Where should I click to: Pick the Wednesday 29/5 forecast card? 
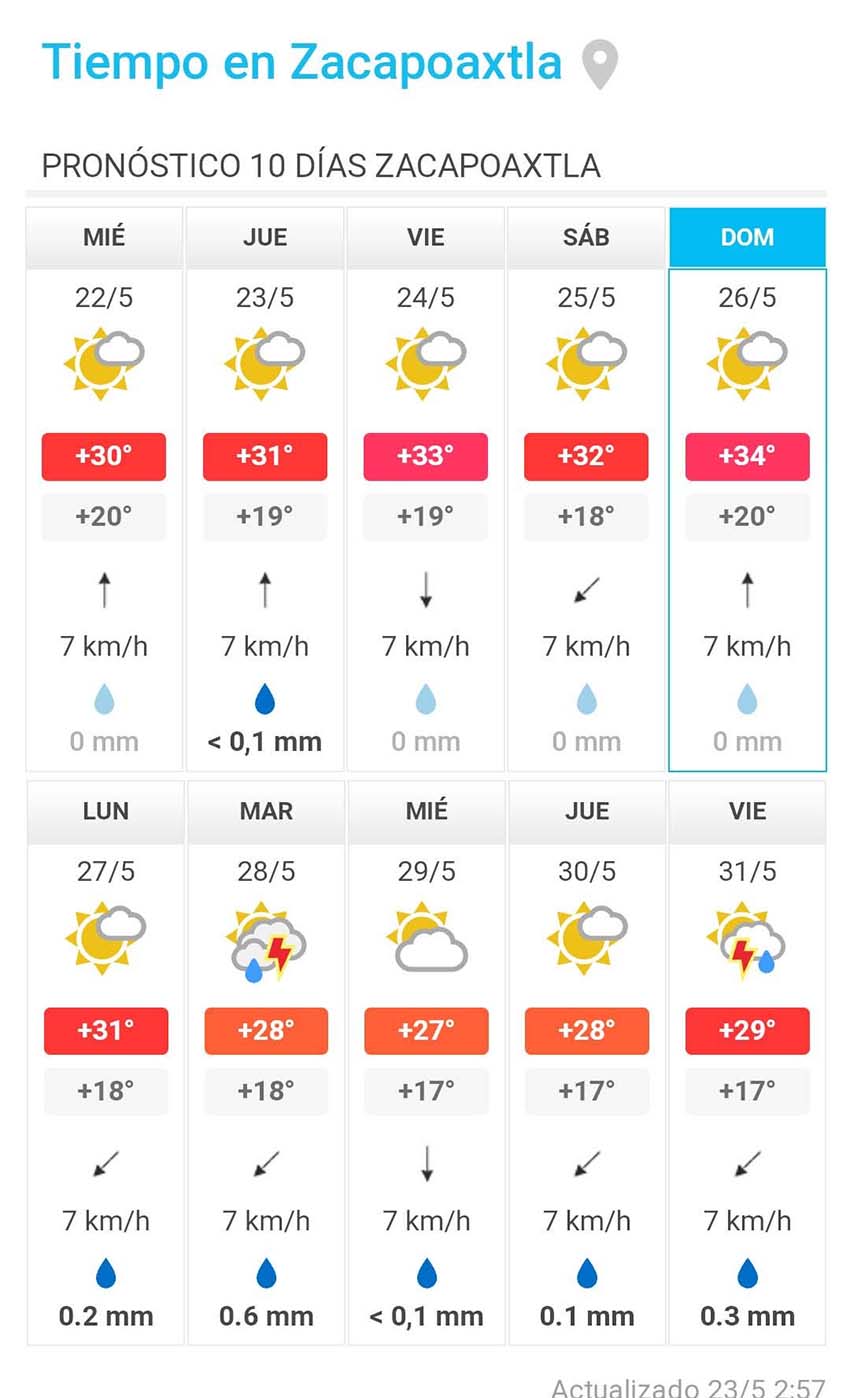click(427, 1062)
